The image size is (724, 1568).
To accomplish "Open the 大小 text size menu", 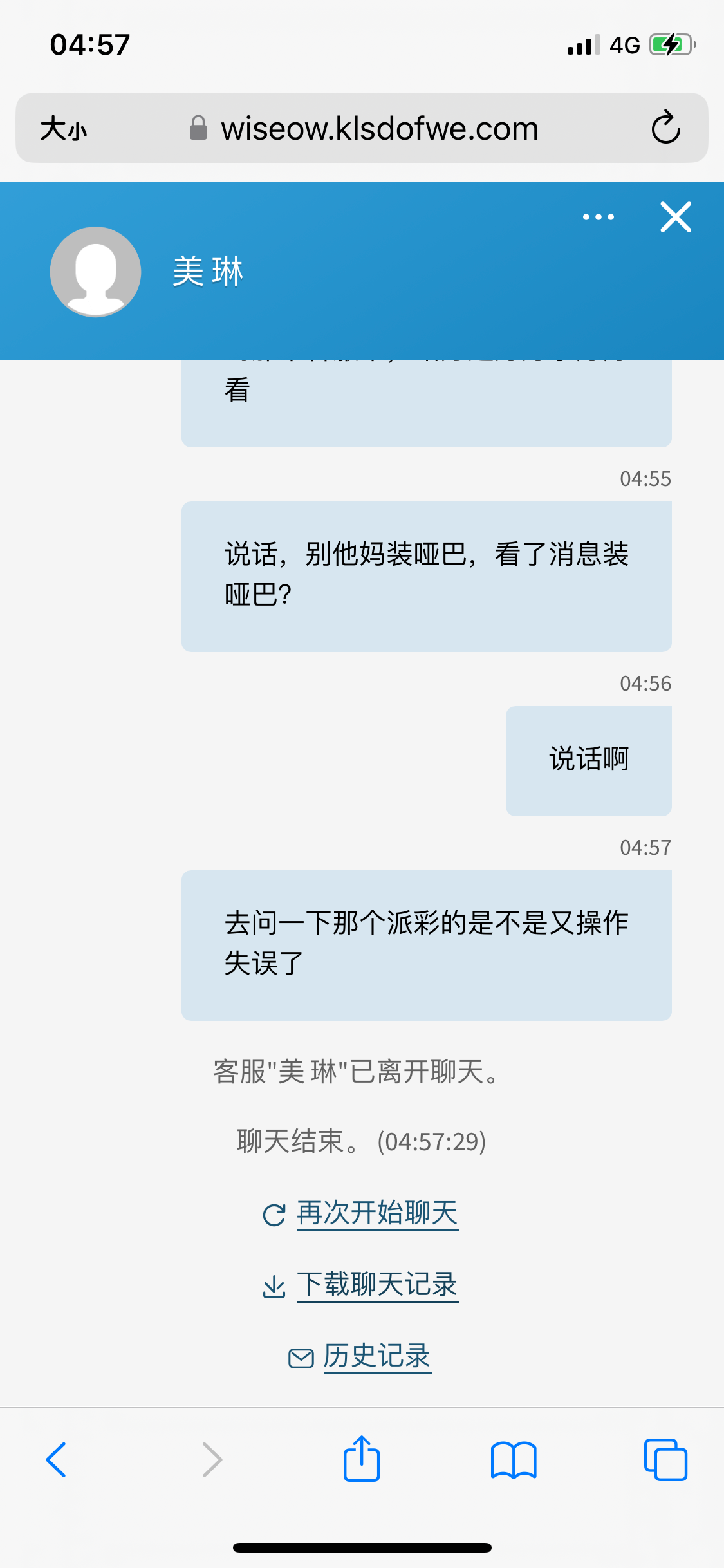I will tap(63, 128).
